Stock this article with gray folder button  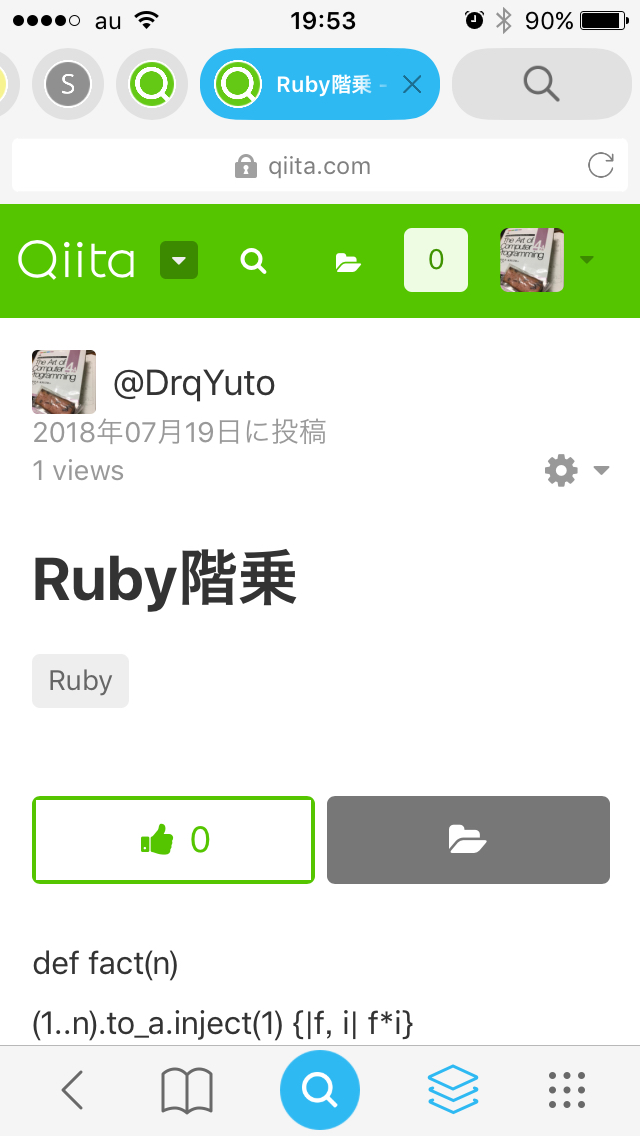point(468,840)
